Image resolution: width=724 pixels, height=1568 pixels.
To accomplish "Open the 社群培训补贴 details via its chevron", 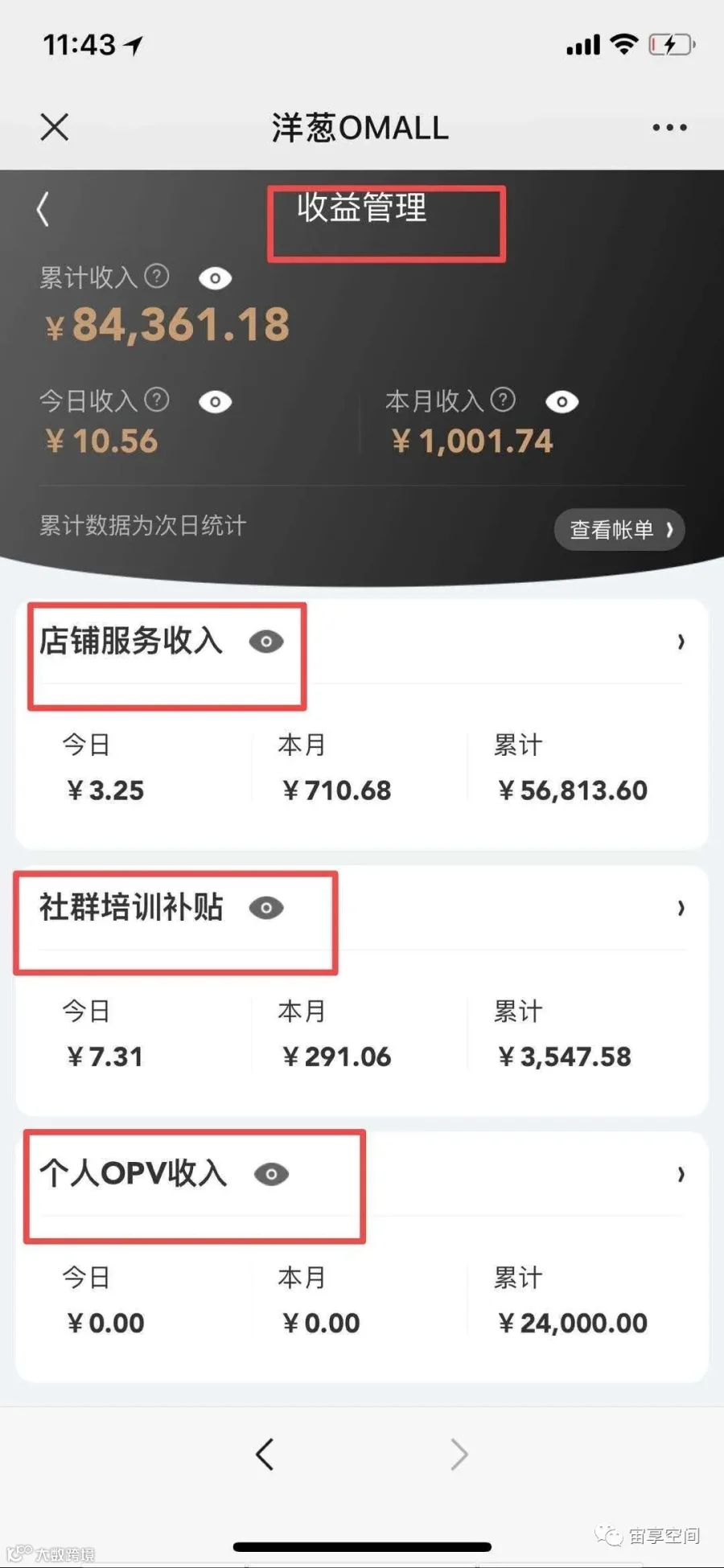I will coord(681,908).
